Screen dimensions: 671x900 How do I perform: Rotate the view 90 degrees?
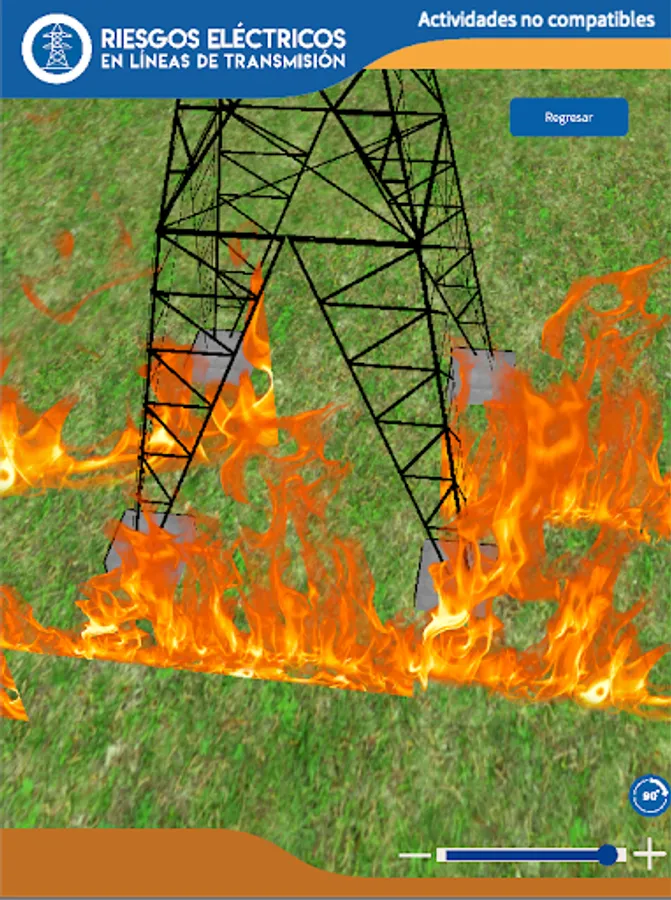coord(649,796)
